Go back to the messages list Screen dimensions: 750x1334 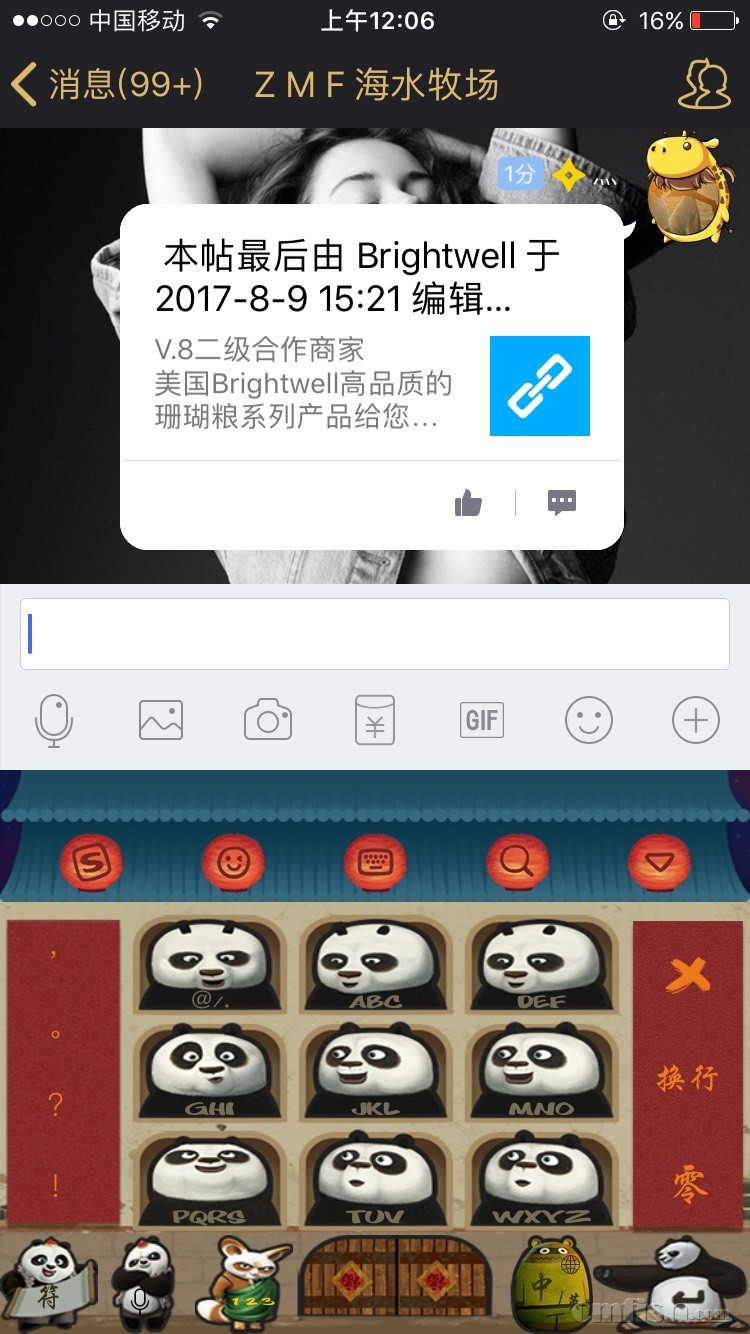105,85
